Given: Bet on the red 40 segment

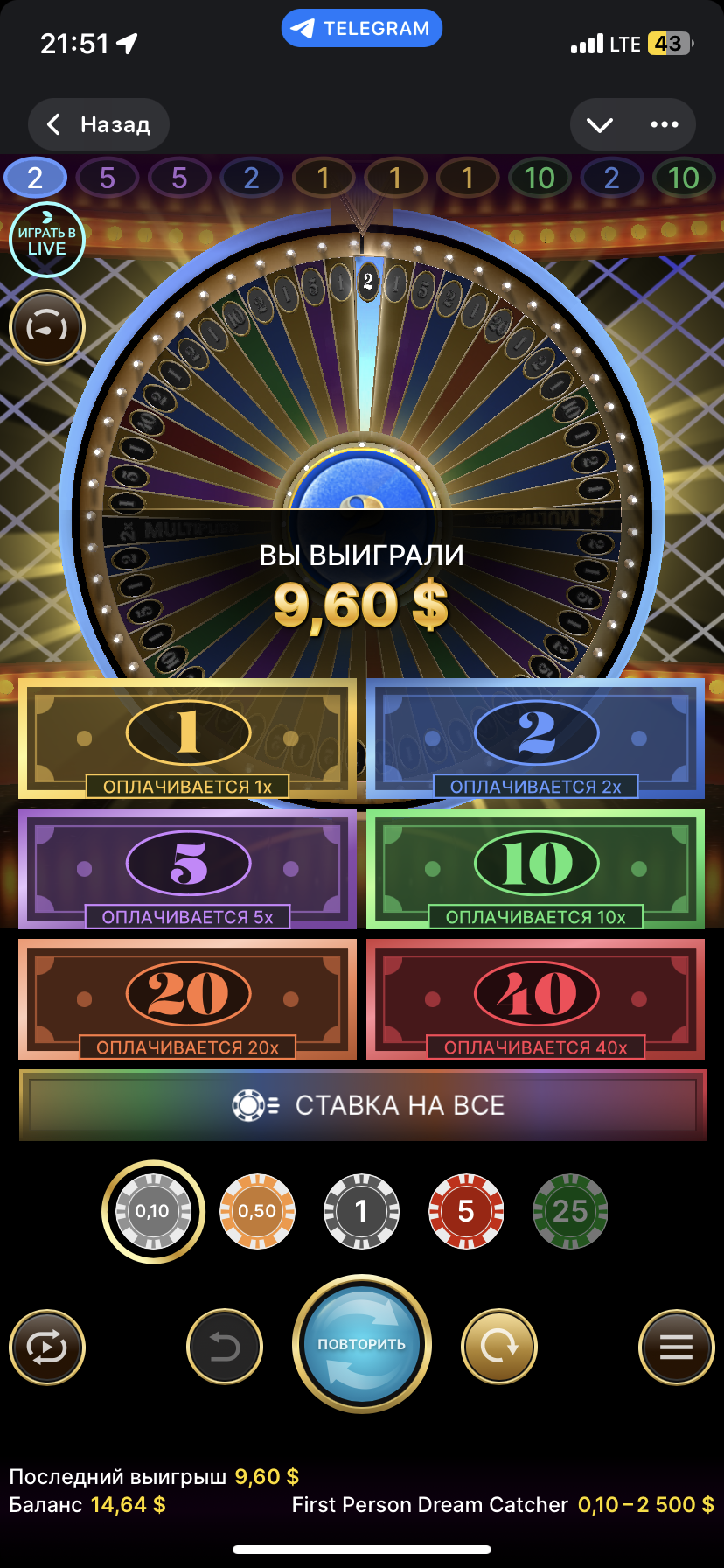Looking at the screenshot, I should [535, 999].
